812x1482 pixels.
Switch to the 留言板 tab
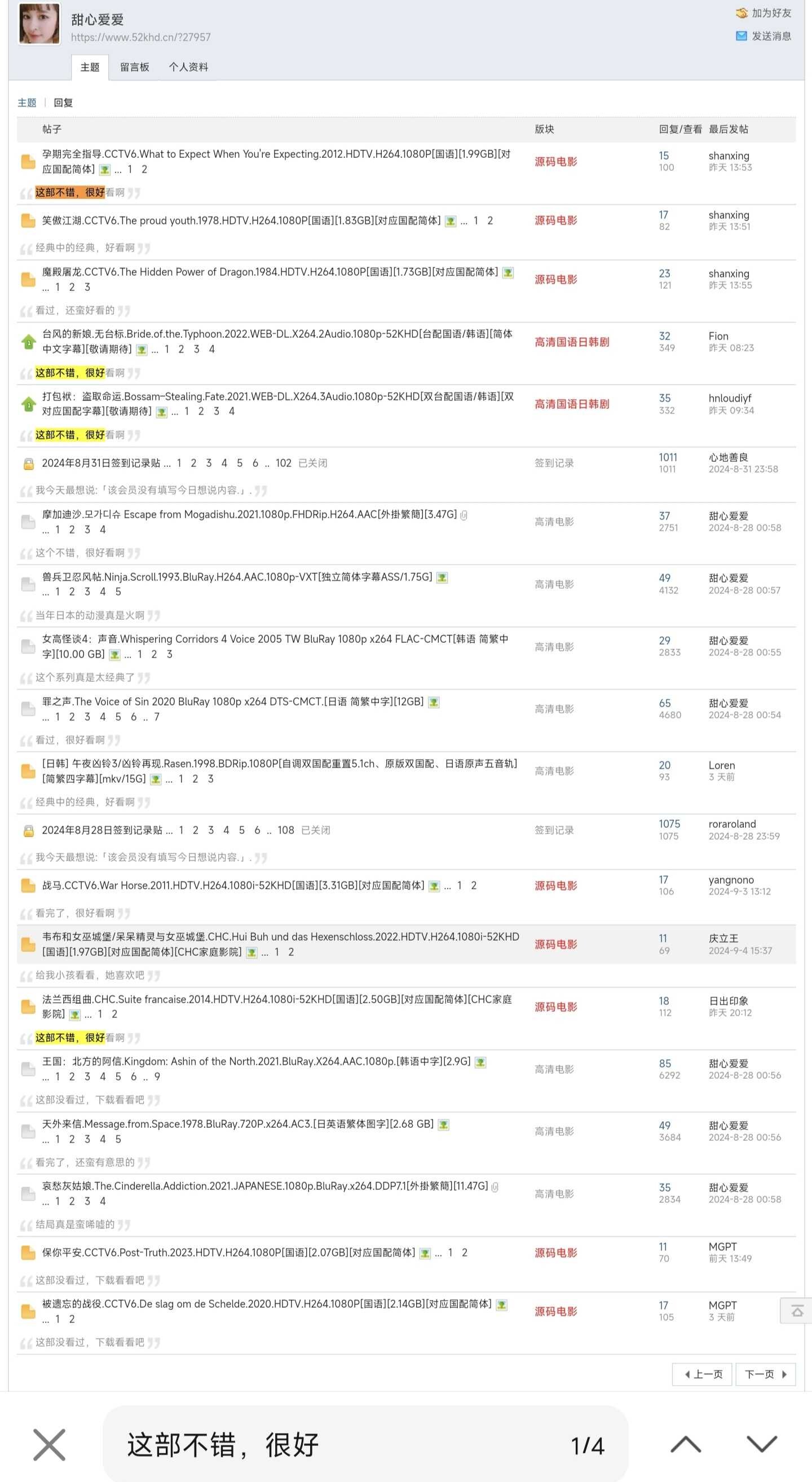(135, 67)
